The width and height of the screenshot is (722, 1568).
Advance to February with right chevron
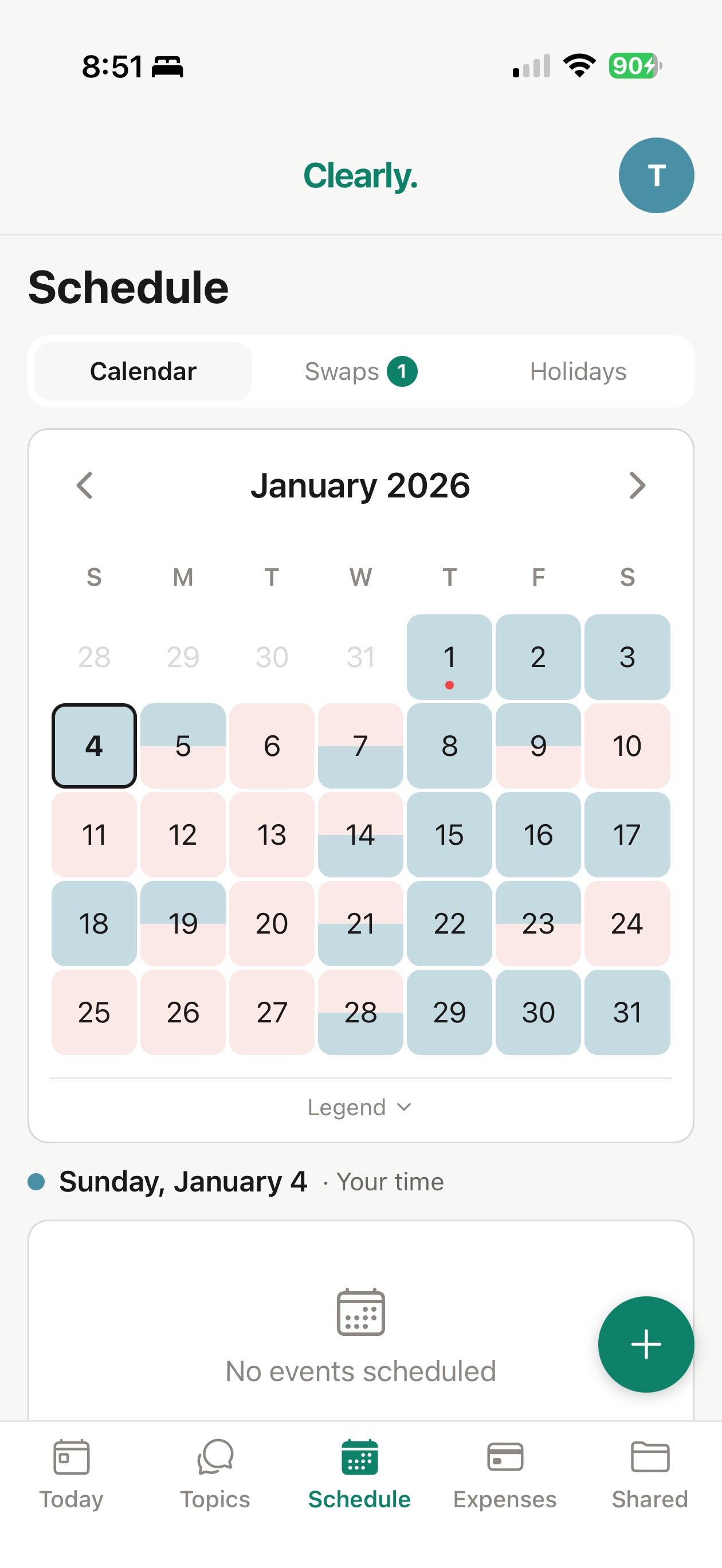(x=637, y=485)
